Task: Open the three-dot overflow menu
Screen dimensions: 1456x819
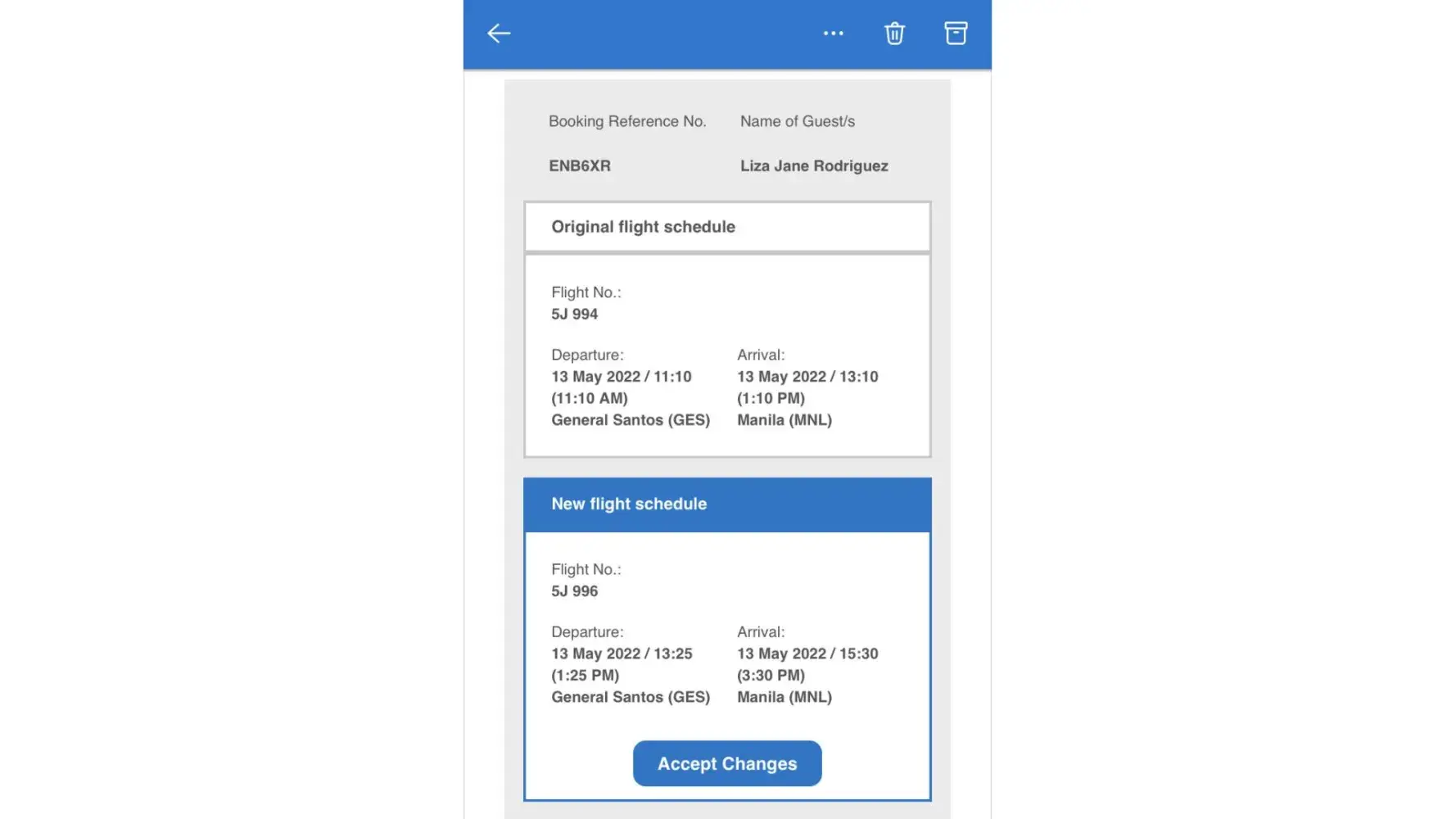Action: [833, 34]
